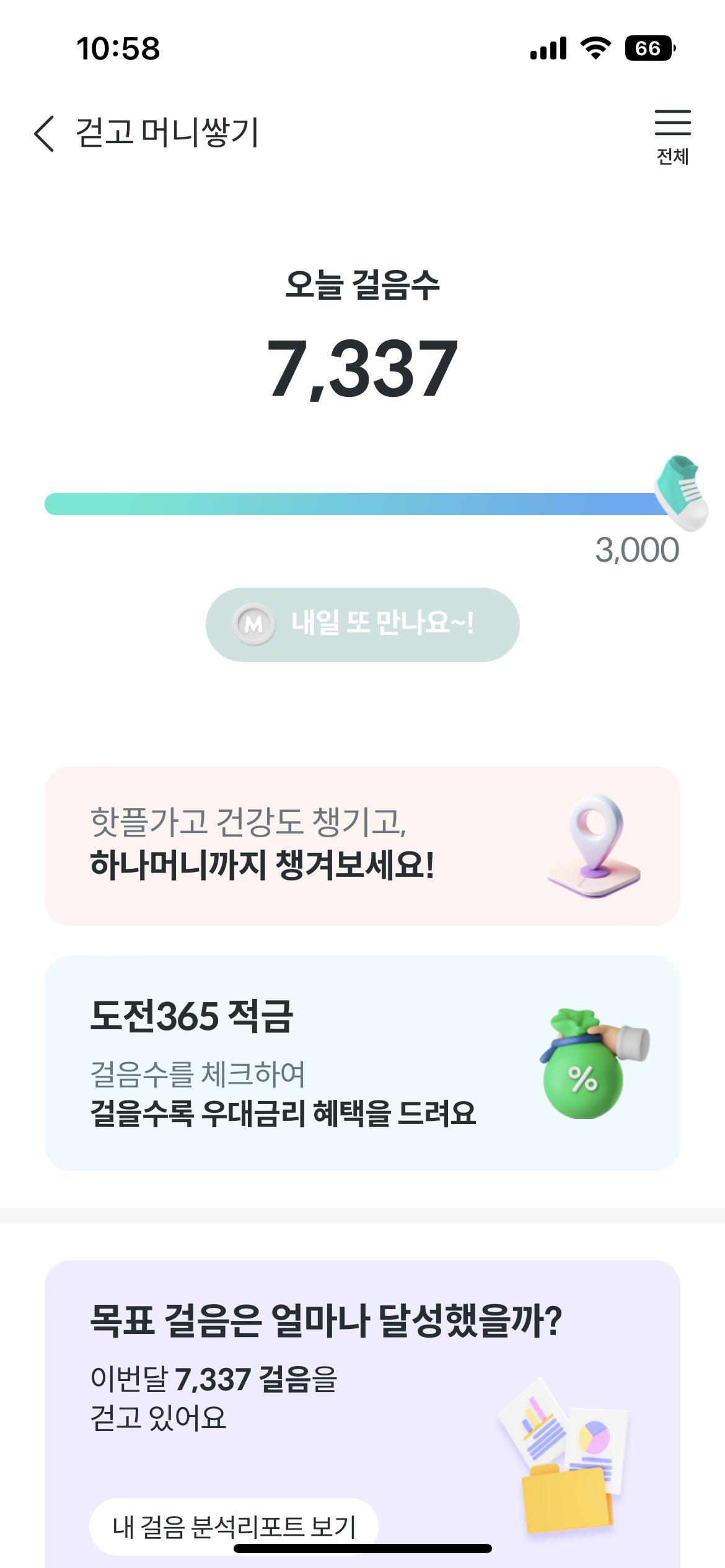The image size is (725, 1568).
Task: Open the 전체 hamburger menu
Action: click(x=672, y=135)
